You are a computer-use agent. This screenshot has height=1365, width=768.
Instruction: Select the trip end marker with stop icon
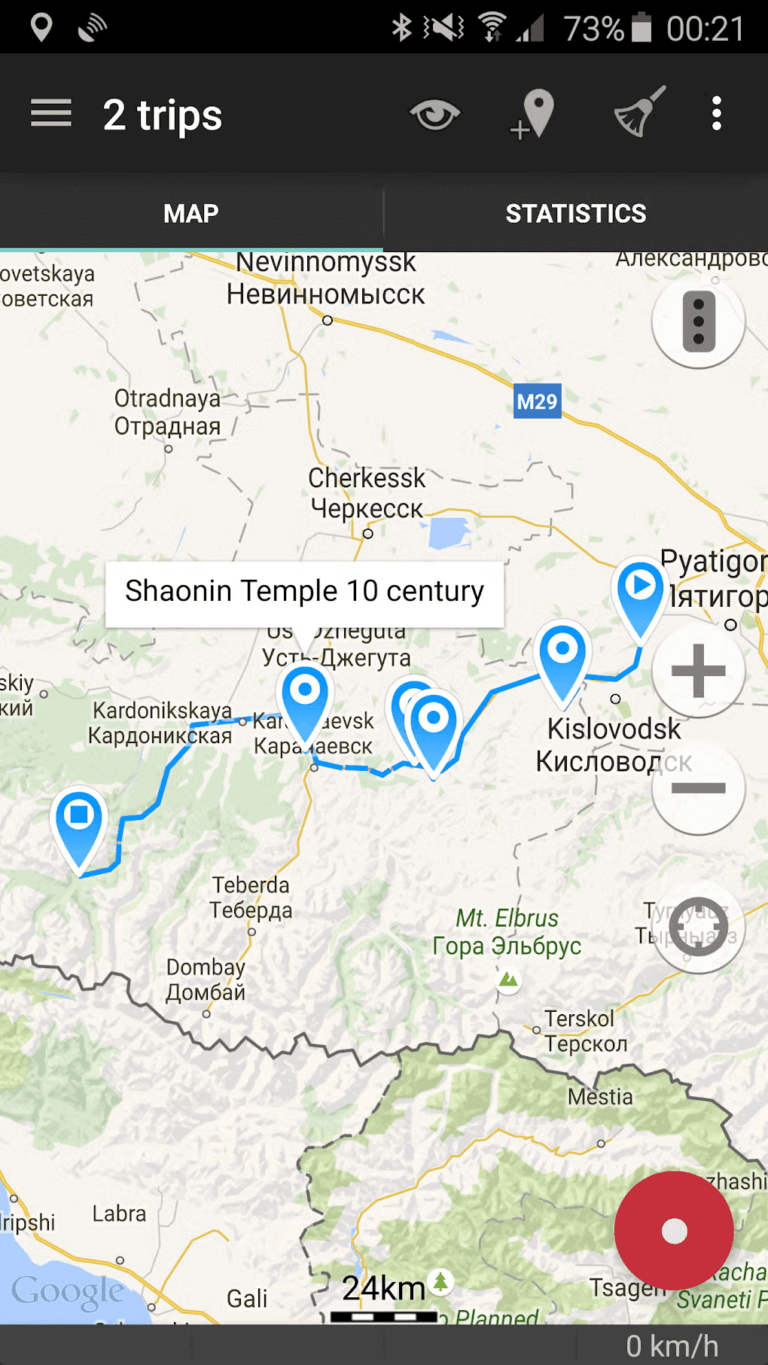tap(79, 822)
